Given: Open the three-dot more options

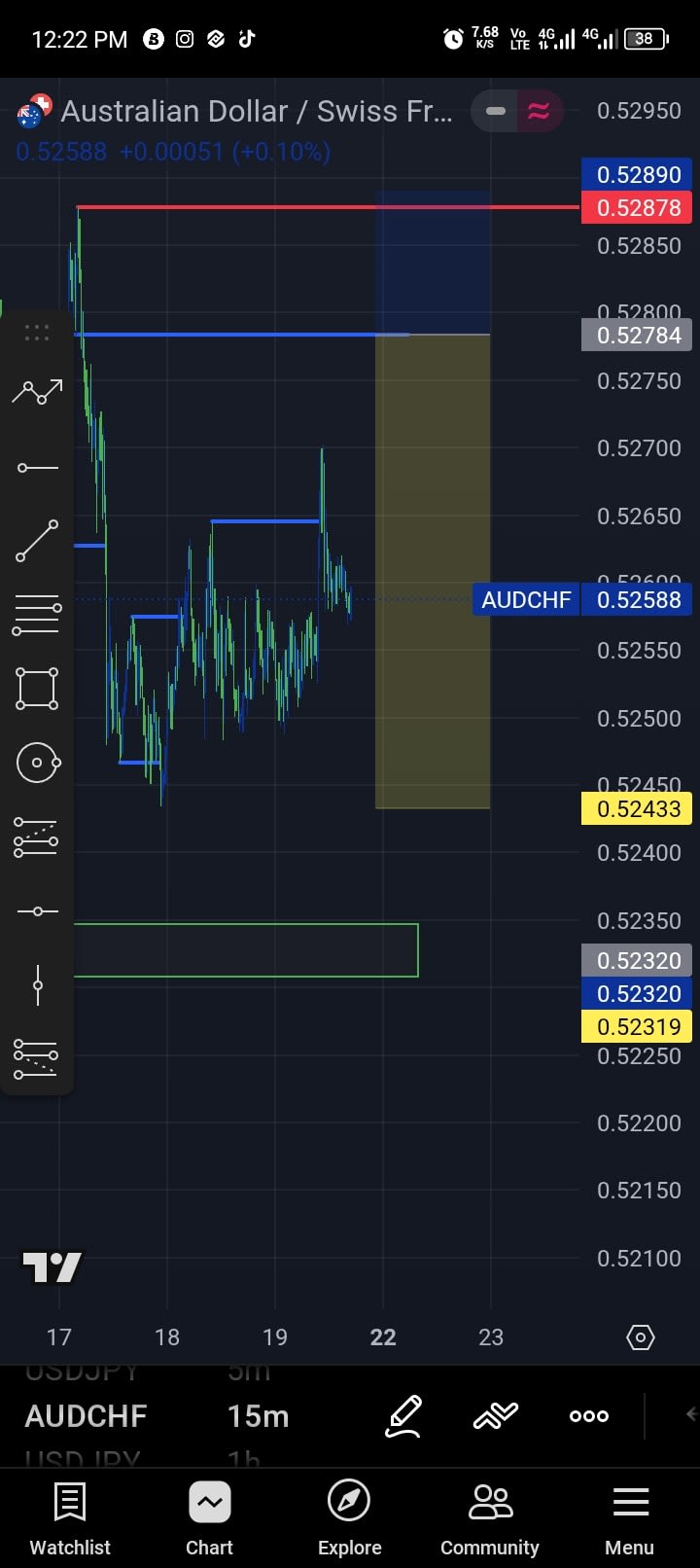Looking at the screenshot, I should pyautogui.click(x=589, y=1416).
